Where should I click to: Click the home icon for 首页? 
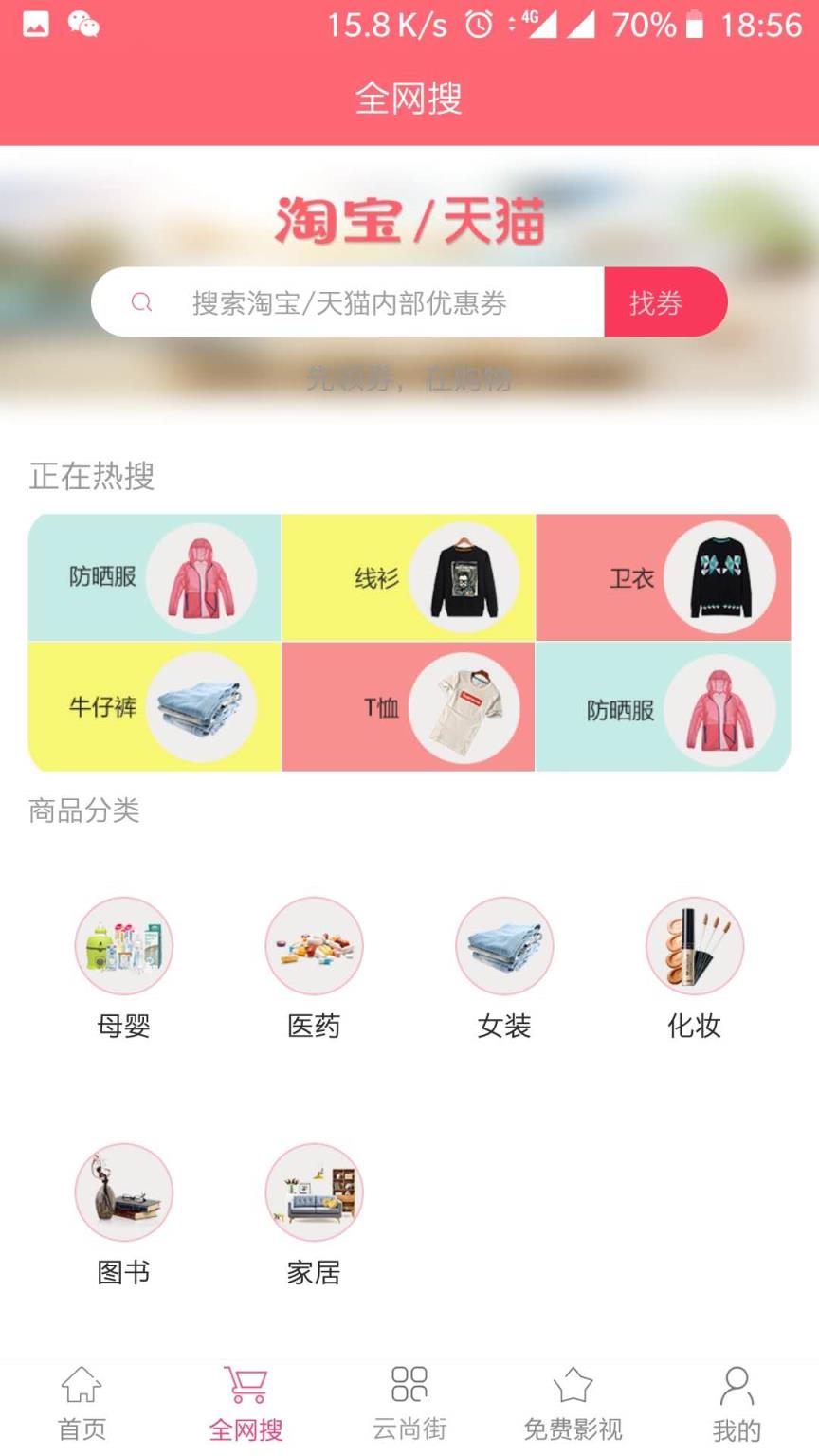[x=82, y=1386]
